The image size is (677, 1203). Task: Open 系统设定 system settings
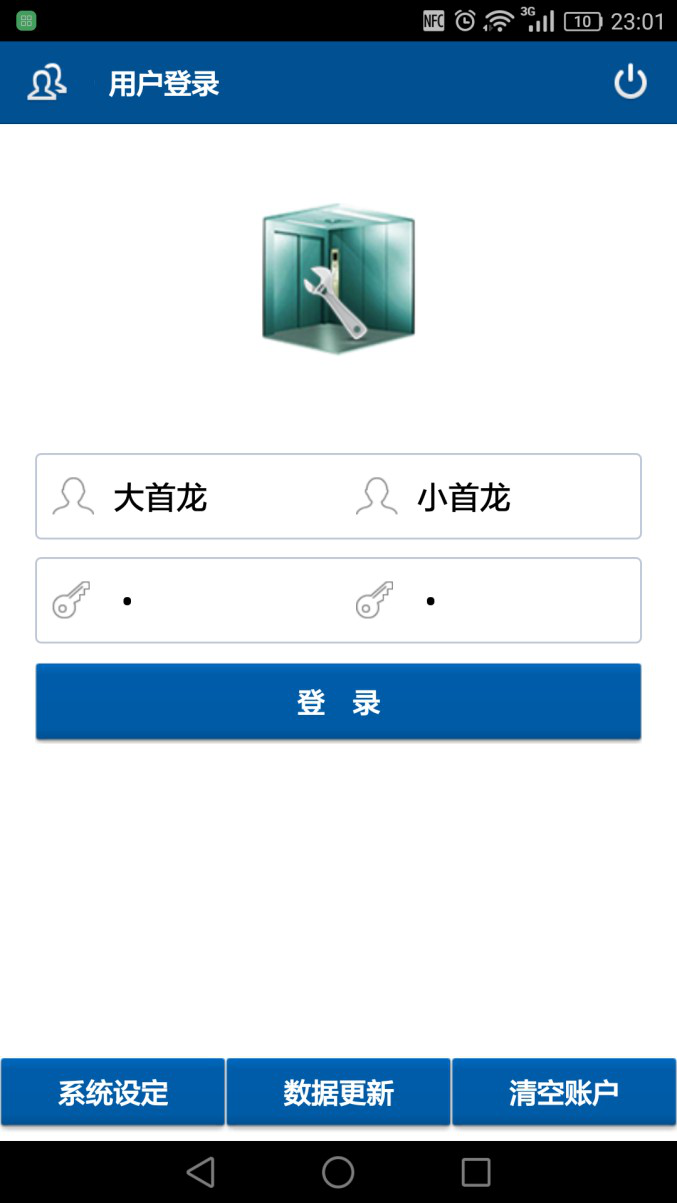pyautogui.click(x=113, y=1092)
